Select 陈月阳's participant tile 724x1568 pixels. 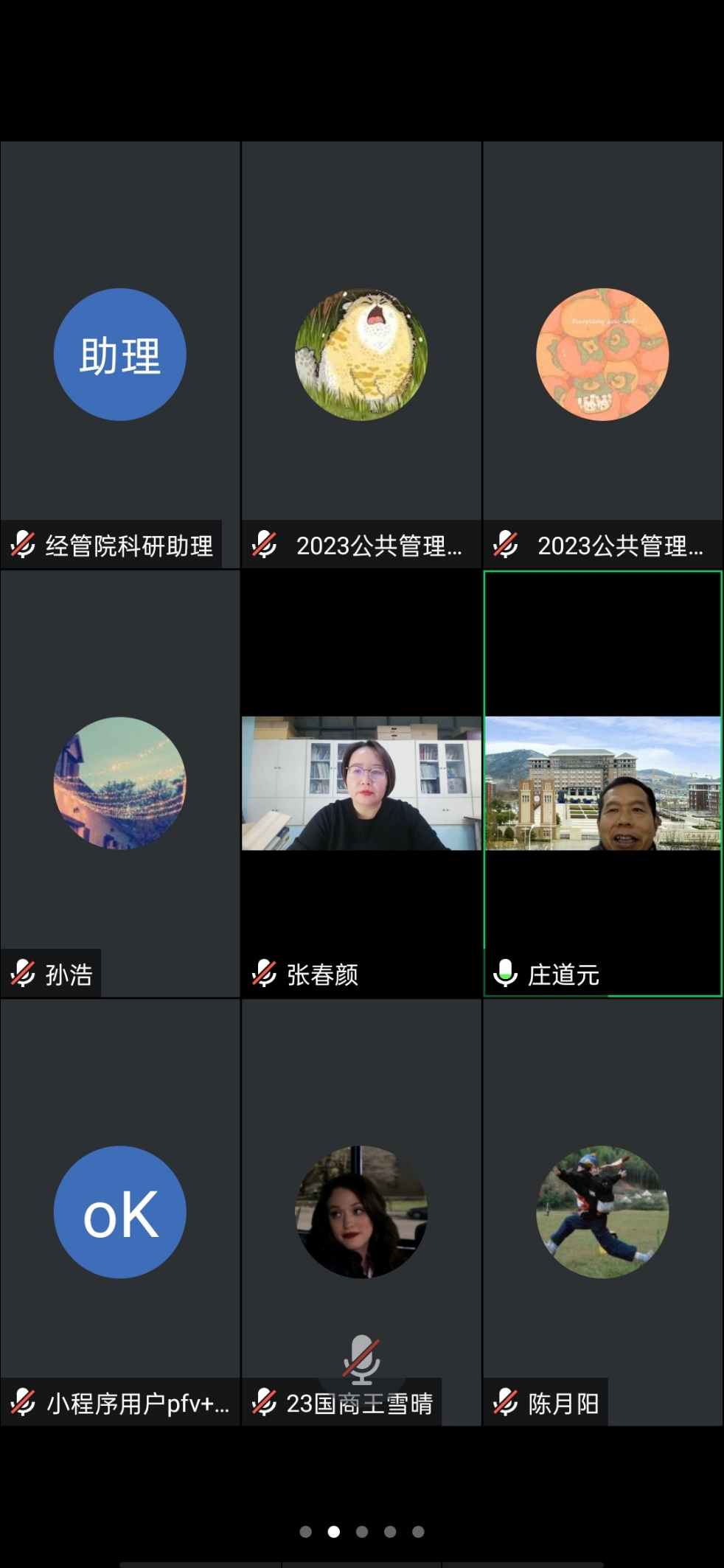coord(602,1212)
